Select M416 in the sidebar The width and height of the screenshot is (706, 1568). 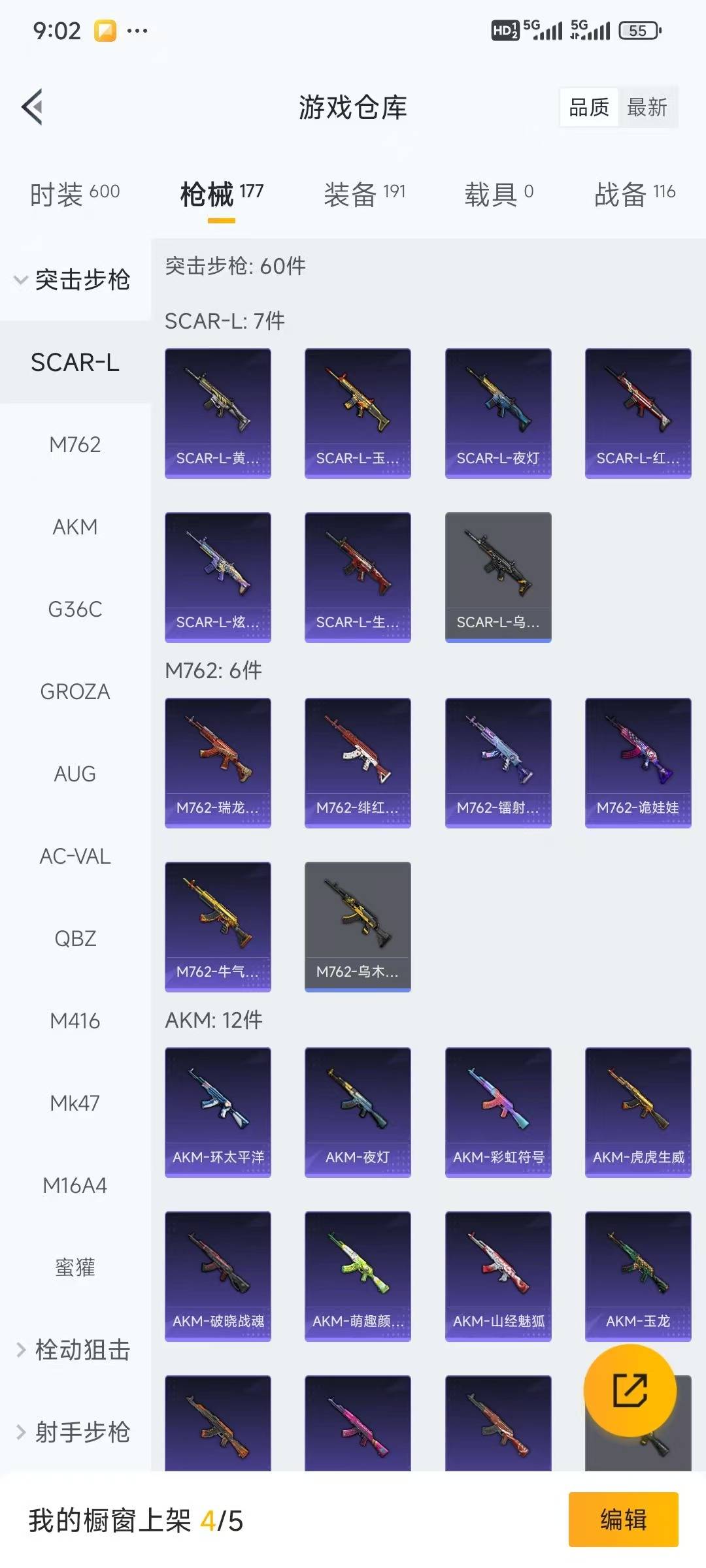tap(75, 1021)
